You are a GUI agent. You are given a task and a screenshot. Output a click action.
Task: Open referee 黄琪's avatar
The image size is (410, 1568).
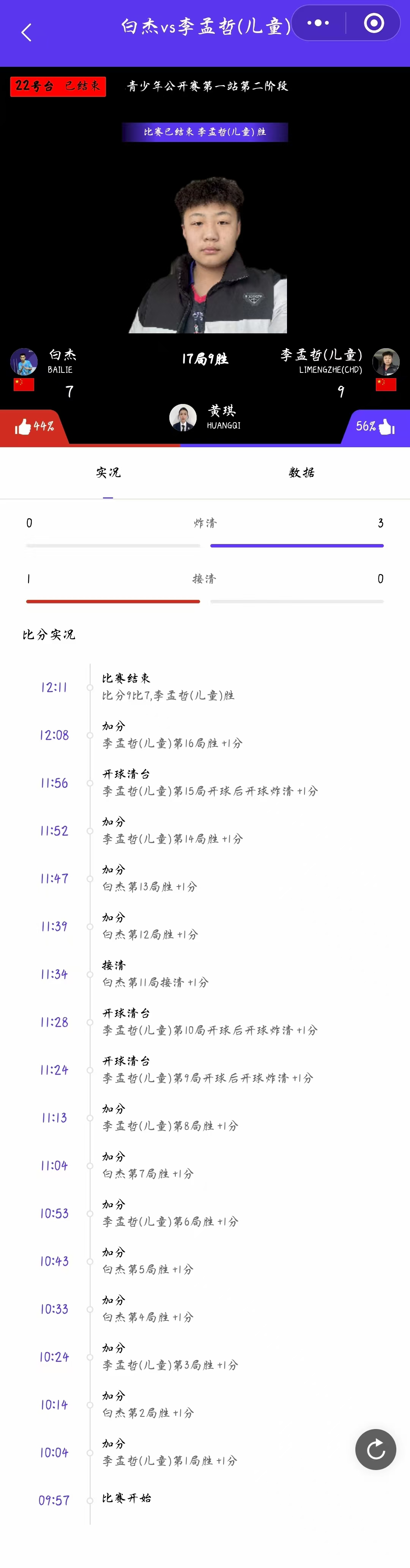click(x=183, y=418)
